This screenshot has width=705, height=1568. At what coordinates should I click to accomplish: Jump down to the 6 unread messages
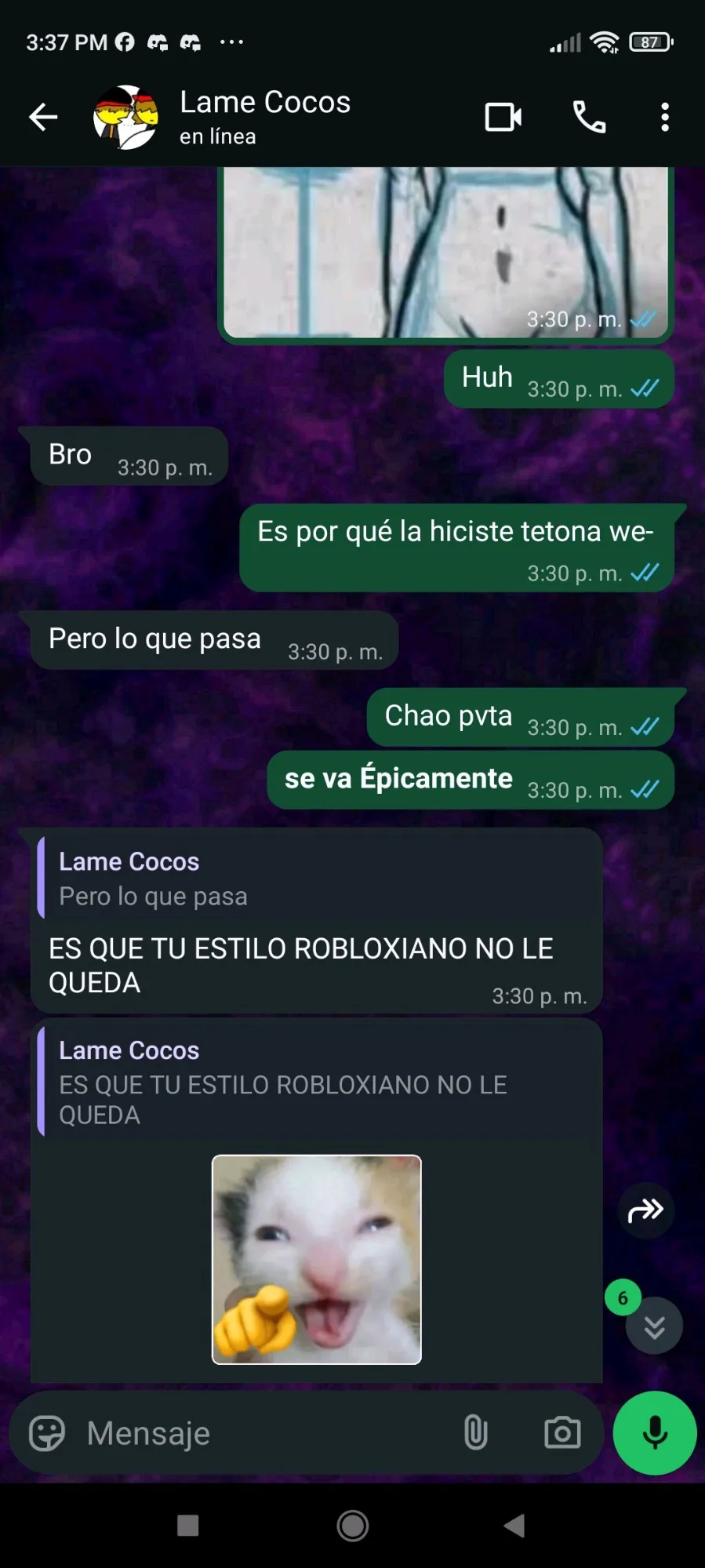tap(654, 1326)
